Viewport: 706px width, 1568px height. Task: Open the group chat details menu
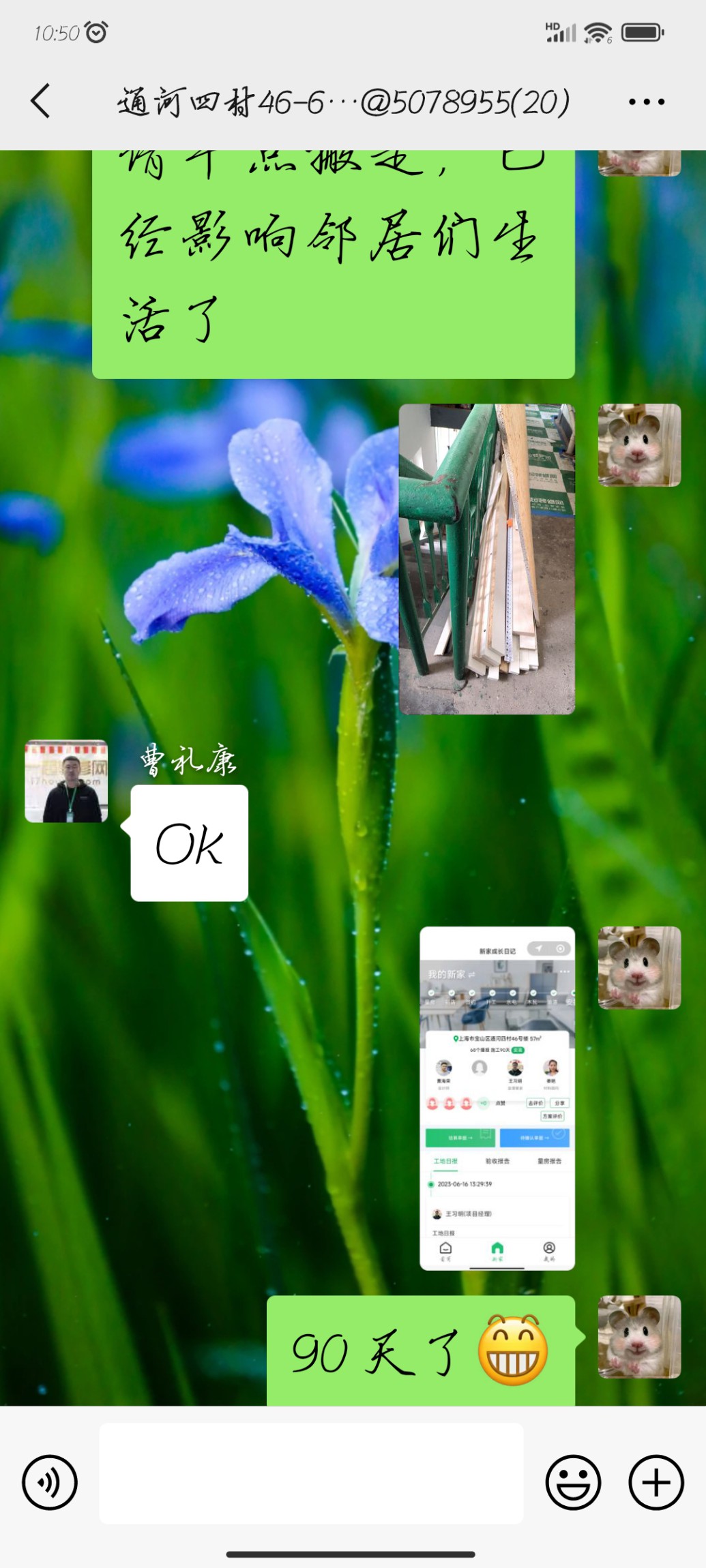point(645,102)
